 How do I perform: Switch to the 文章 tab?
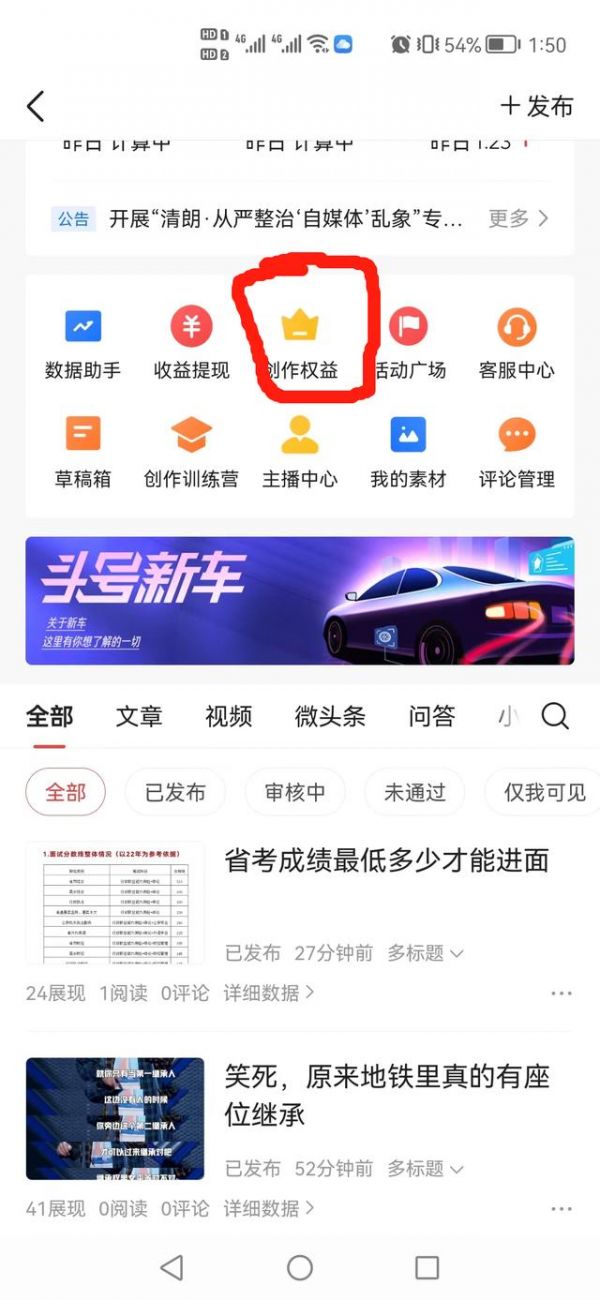(139, 716)
